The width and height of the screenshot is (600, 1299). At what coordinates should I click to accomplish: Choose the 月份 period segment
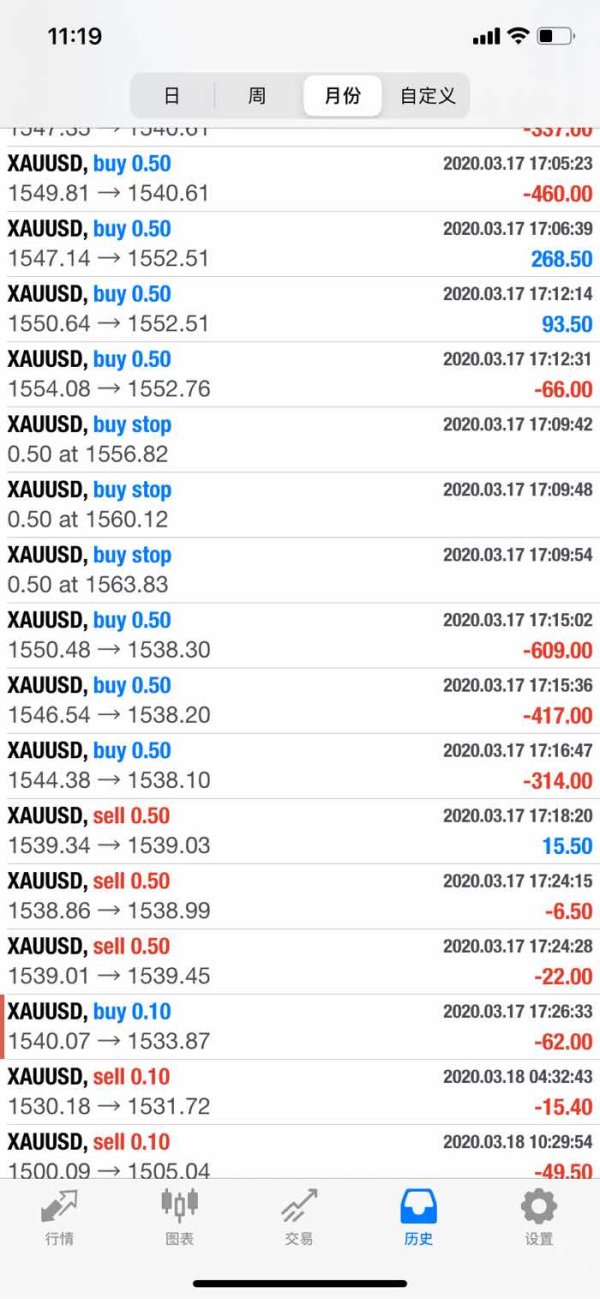pyautogui.click(x=342, y=96)
